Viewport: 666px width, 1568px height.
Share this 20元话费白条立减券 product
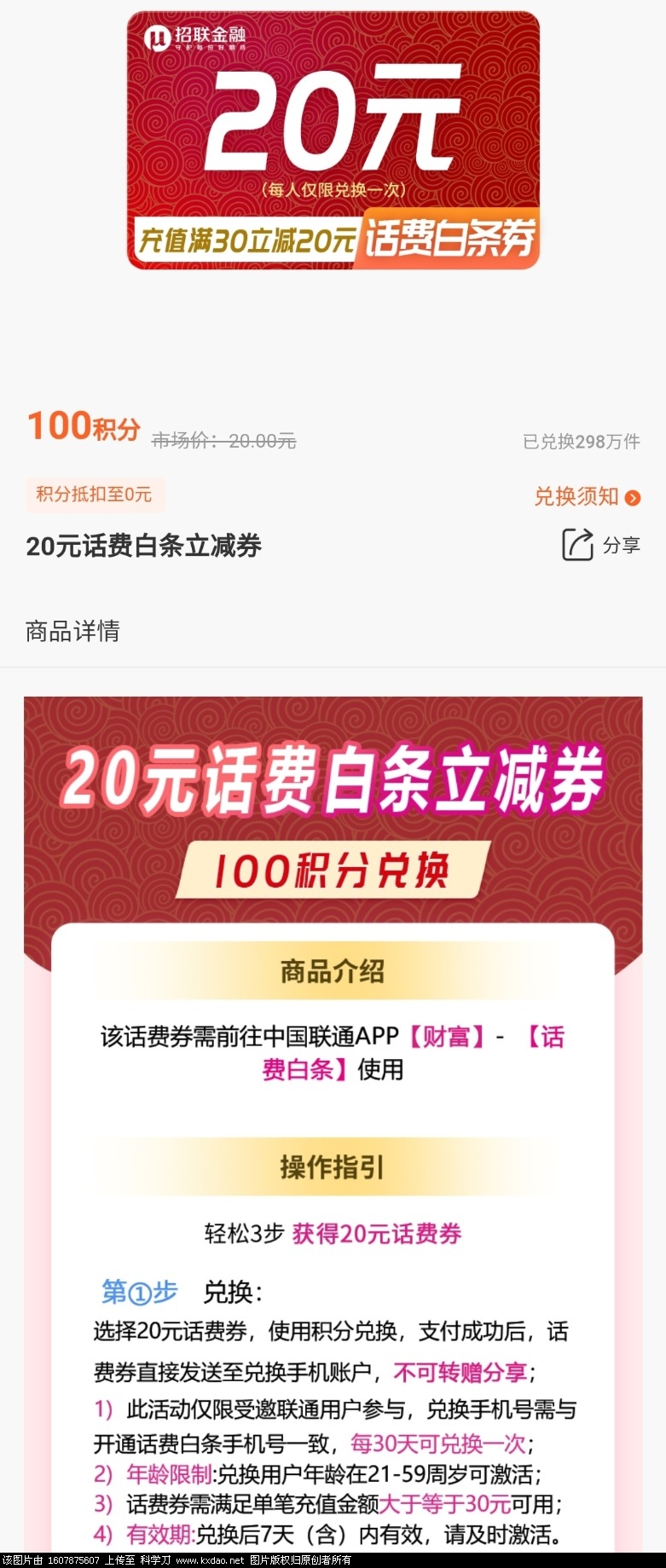tap(600, 545)
